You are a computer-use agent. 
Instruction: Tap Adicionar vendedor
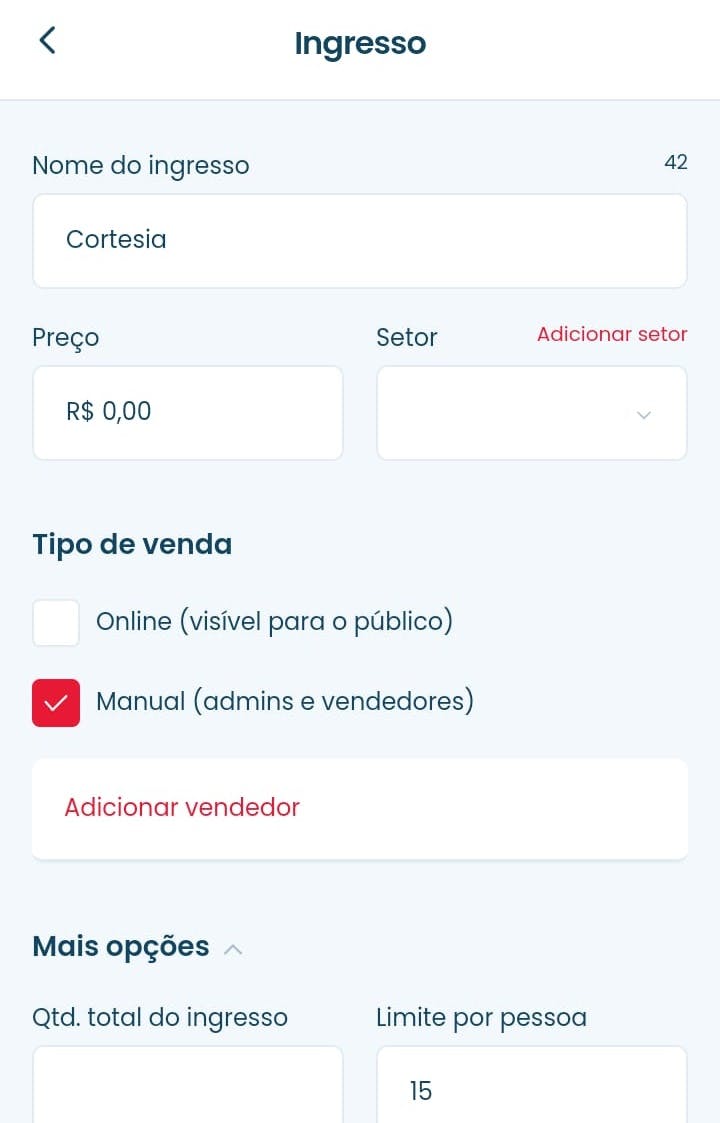(182, 808)
